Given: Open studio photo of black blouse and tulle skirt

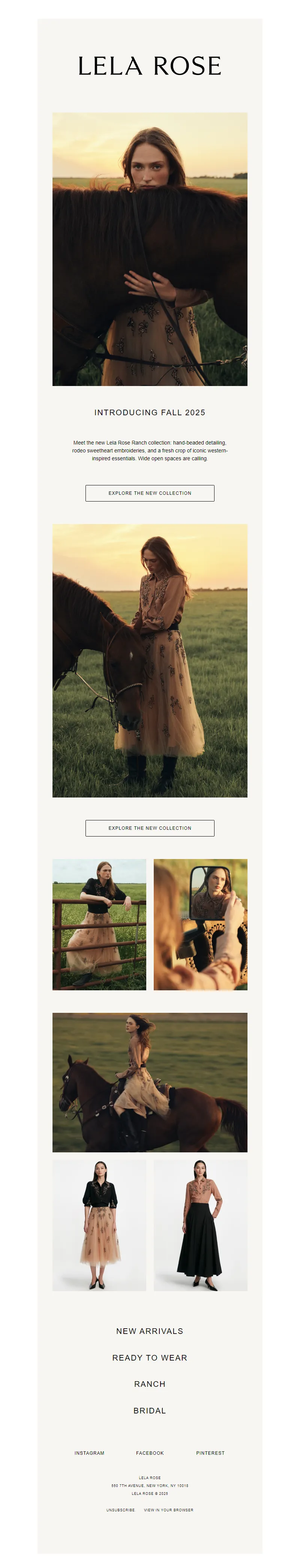Looking at the screenshot, I should (99, 1225).
